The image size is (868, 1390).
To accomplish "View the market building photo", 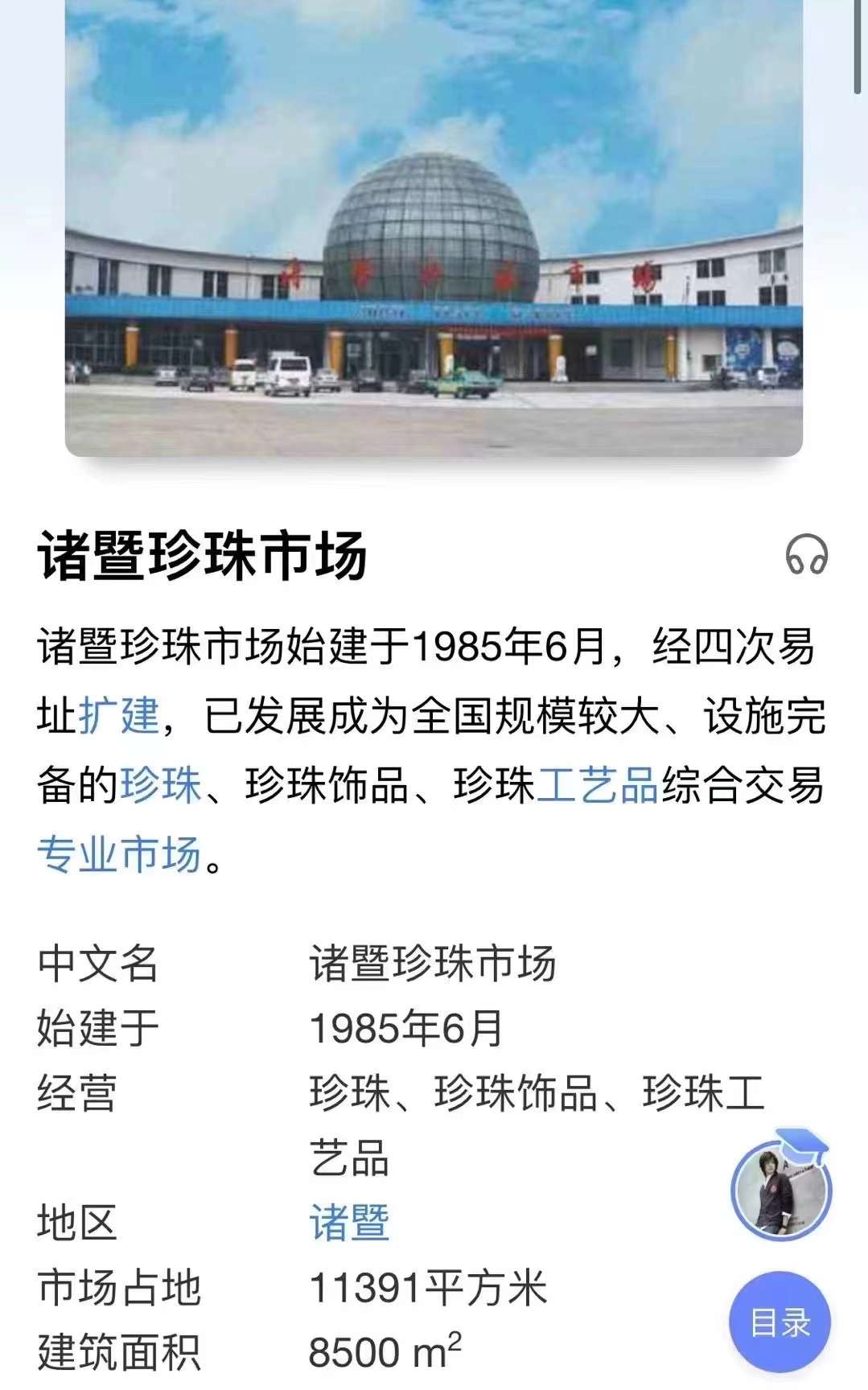I will click(434, 229).
